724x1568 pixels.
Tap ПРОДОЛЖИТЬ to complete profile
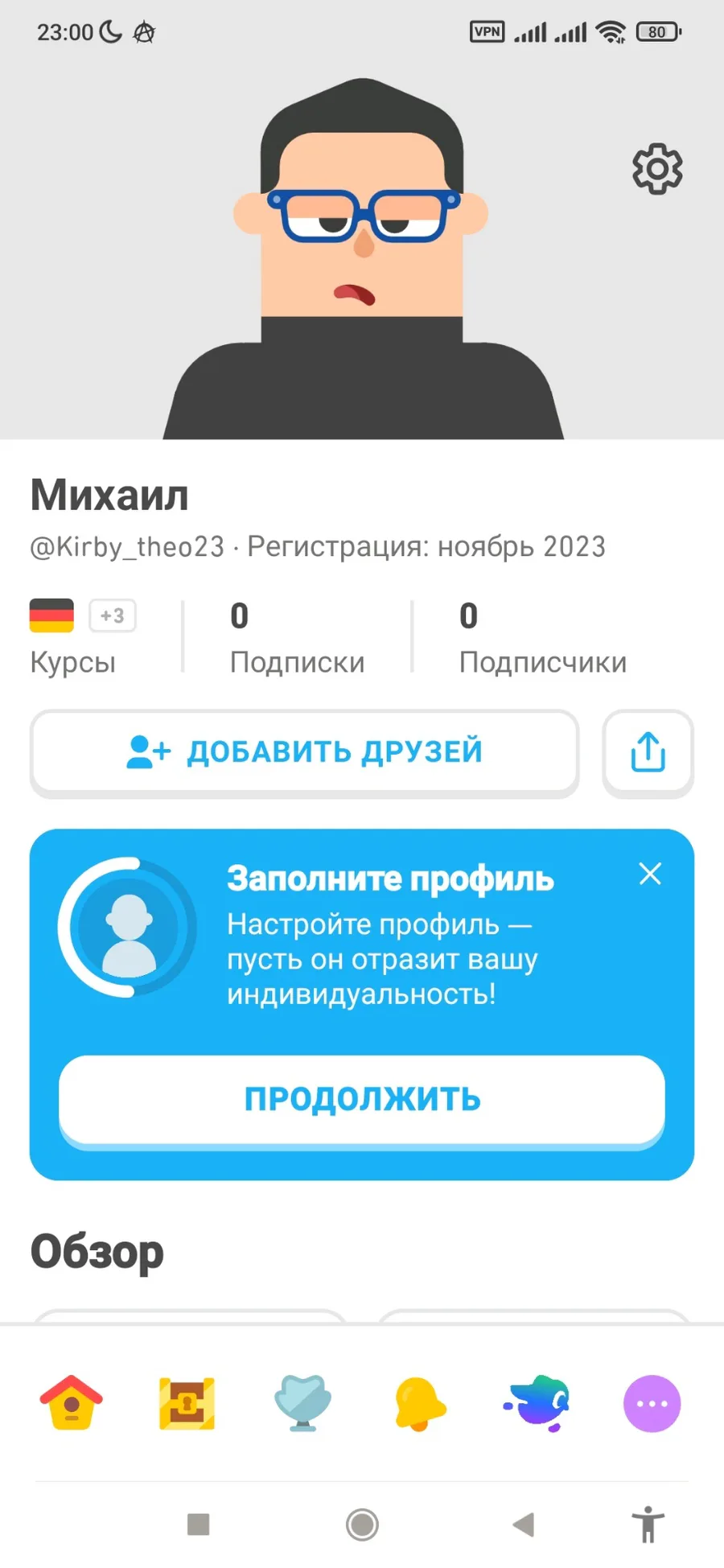(362, 1098)
